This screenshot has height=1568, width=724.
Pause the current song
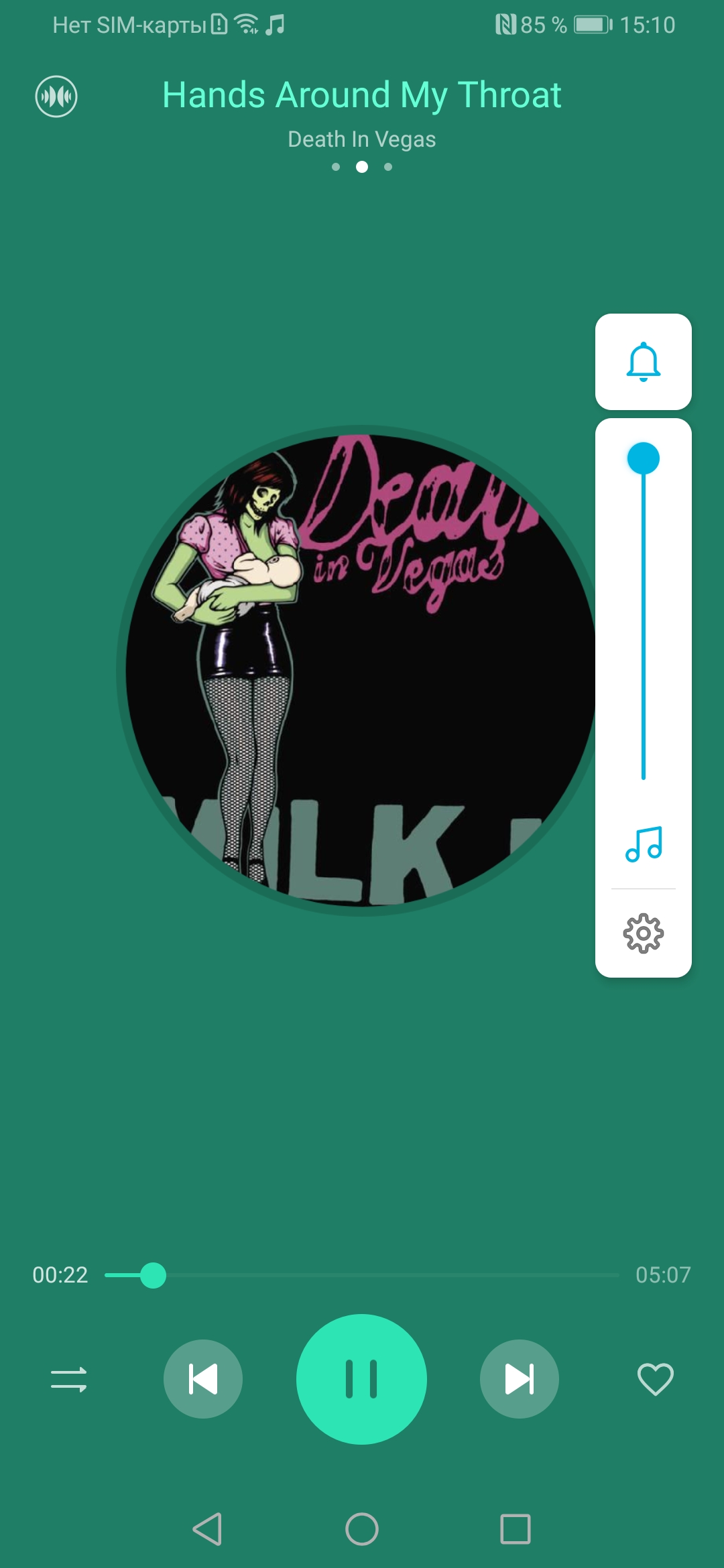361,1379
